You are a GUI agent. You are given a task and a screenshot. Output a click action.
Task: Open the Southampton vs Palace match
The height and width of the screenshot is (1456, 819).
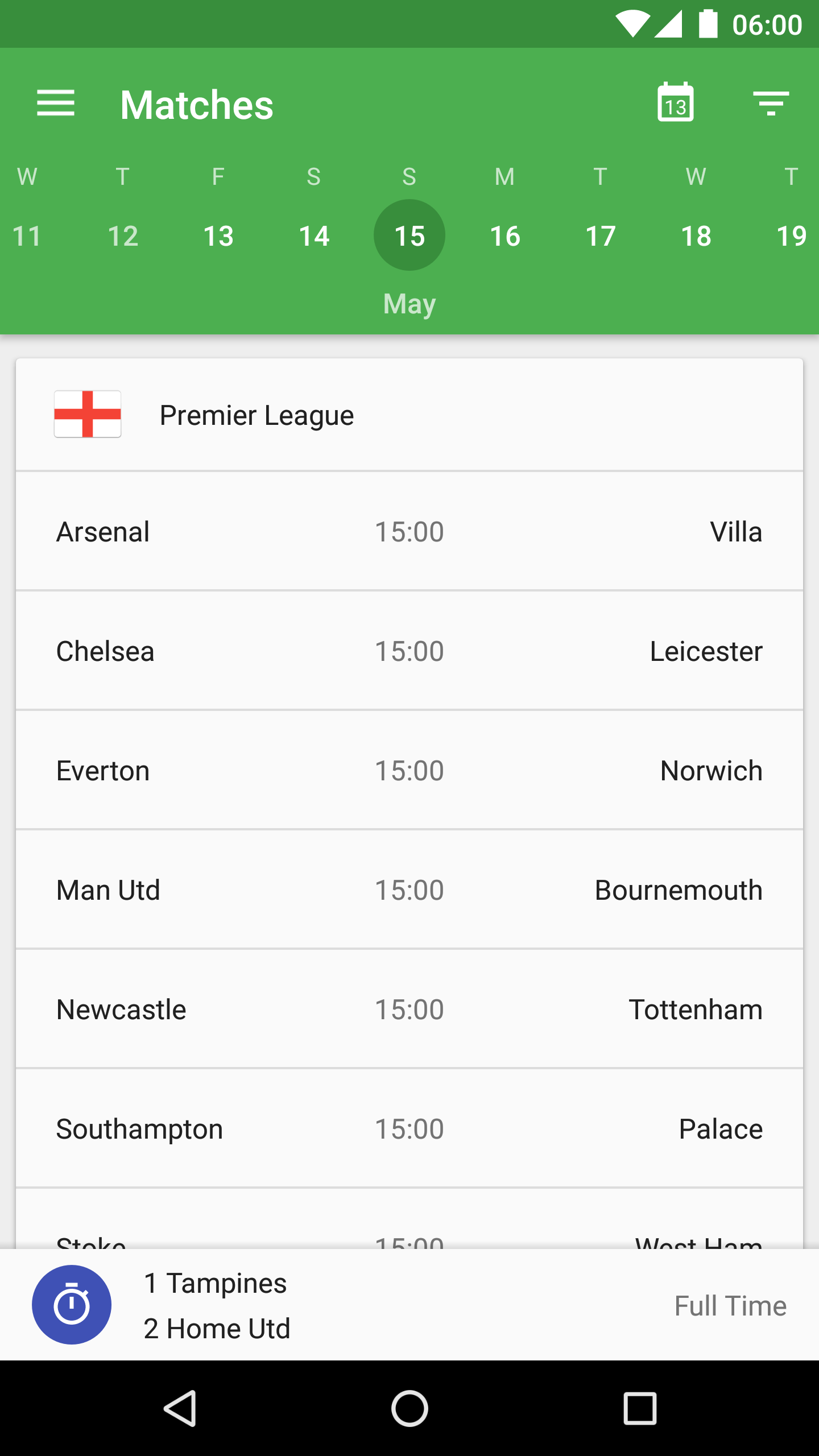tap(409, 1128)
